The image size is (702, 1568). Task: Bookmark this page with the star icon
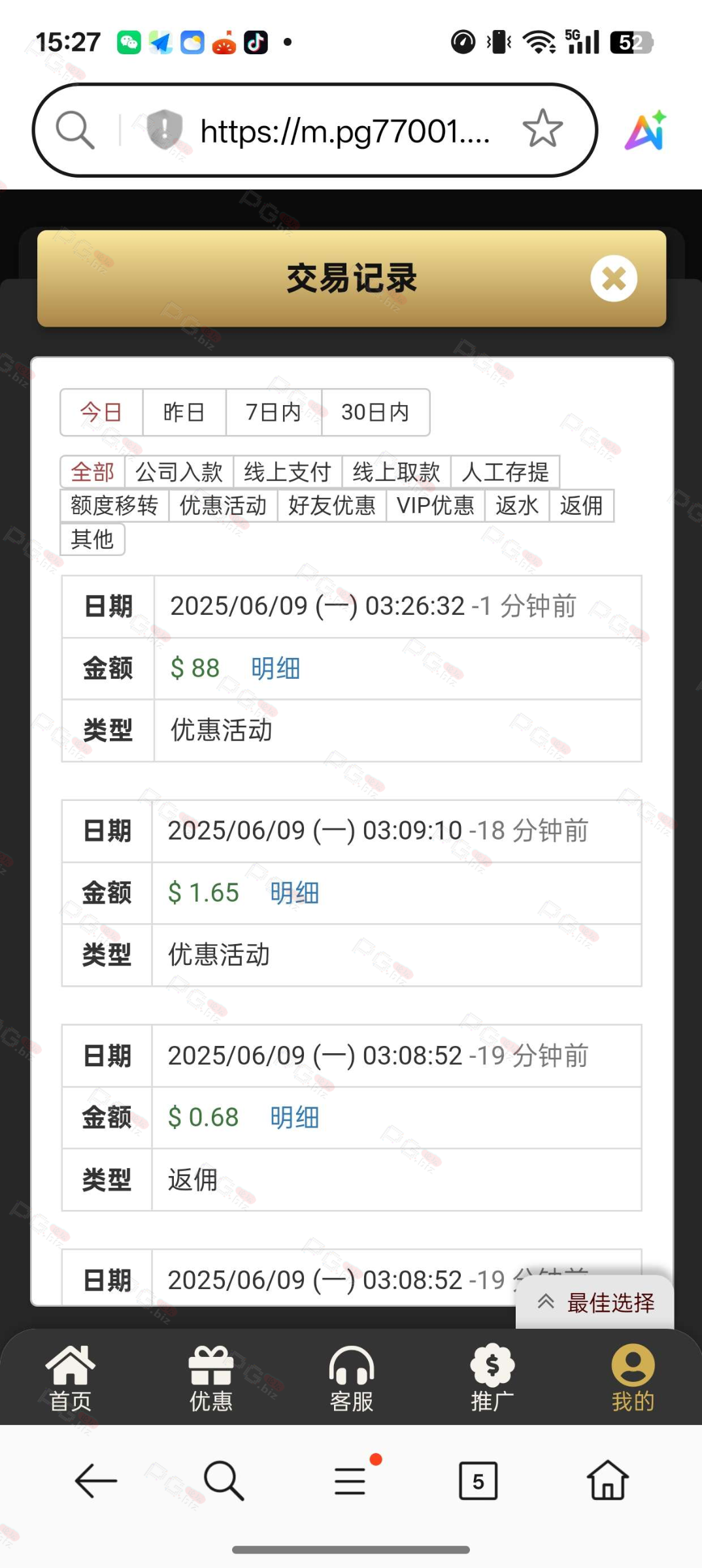click(543, 129)
